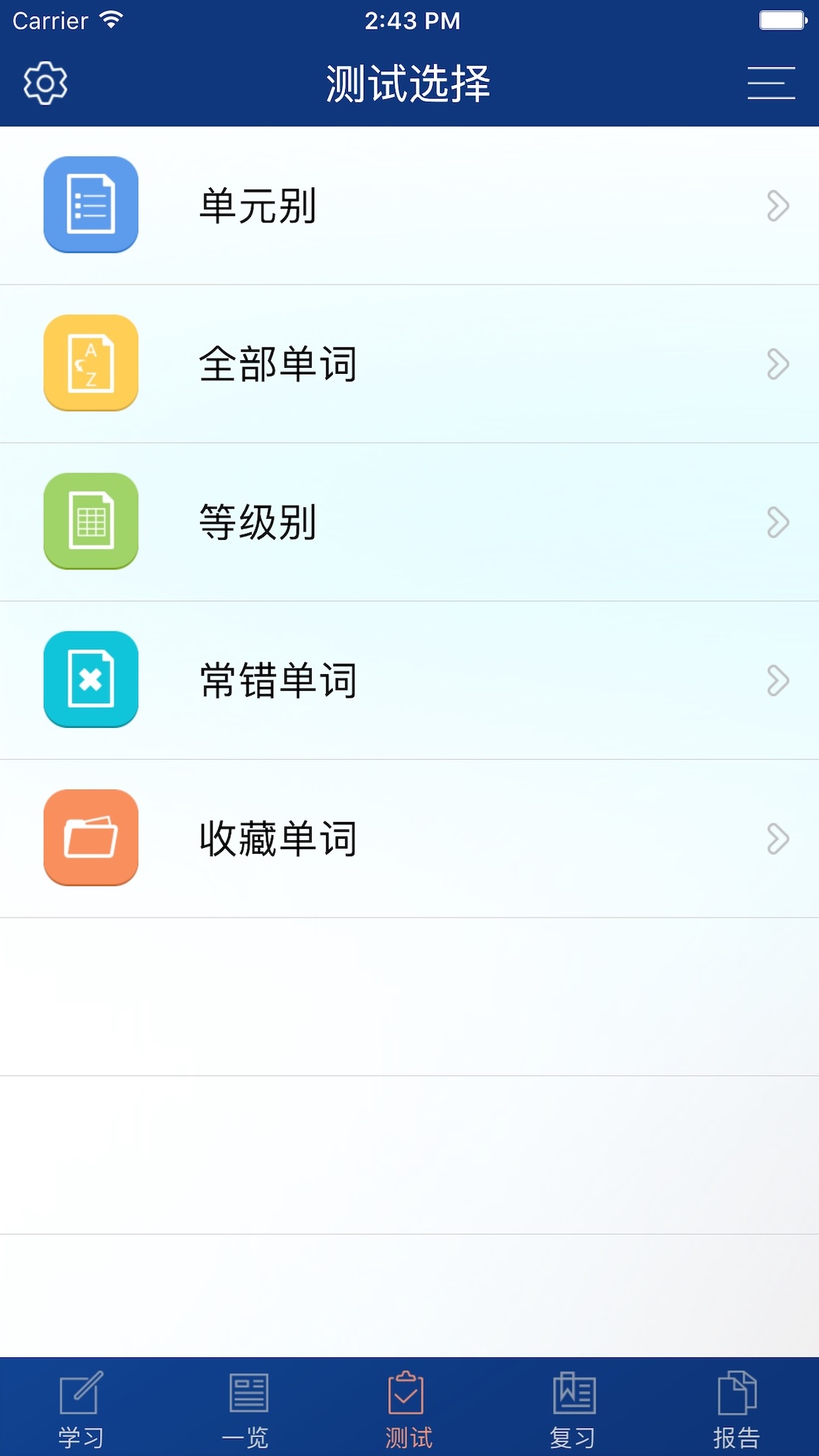Expand the 收藏单词 row chevron
The width and height of the screenshot is (819, 1456).
[x=777, y=838]
